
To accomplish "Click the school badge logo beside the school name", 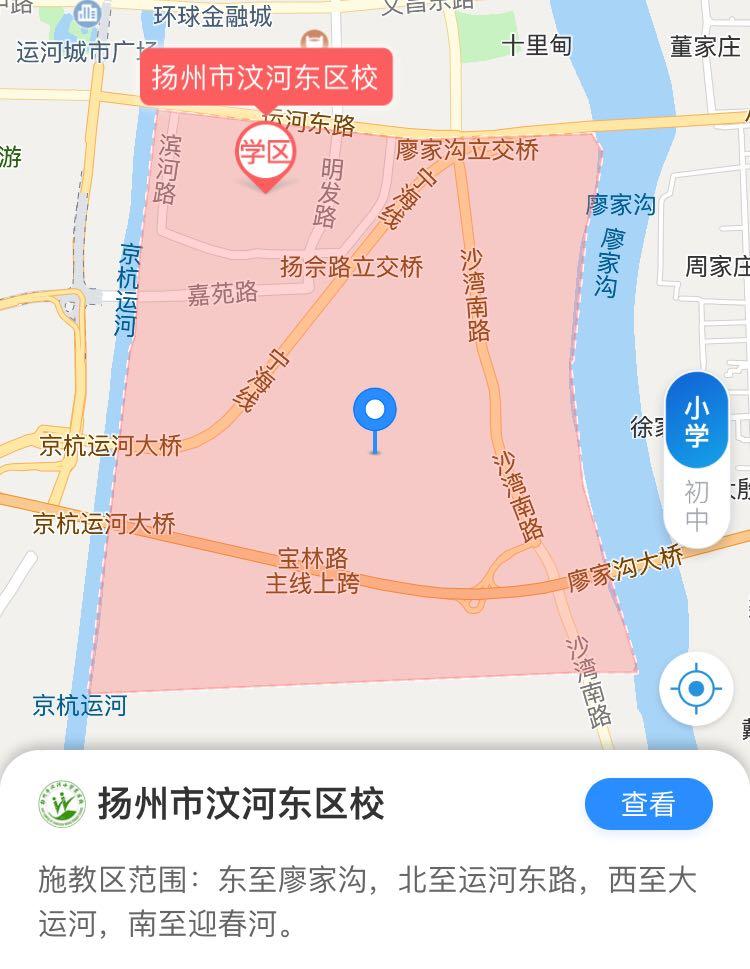I will 62,802.
